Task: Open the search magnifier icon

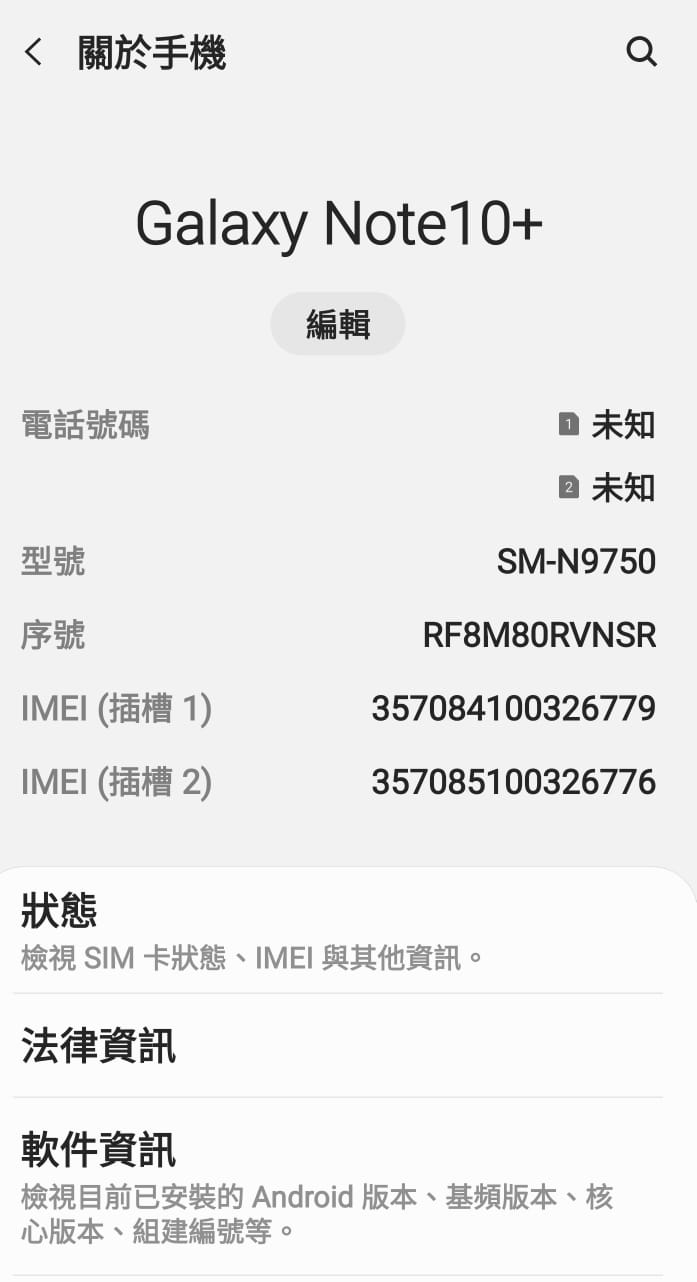Action: point(641,52)
